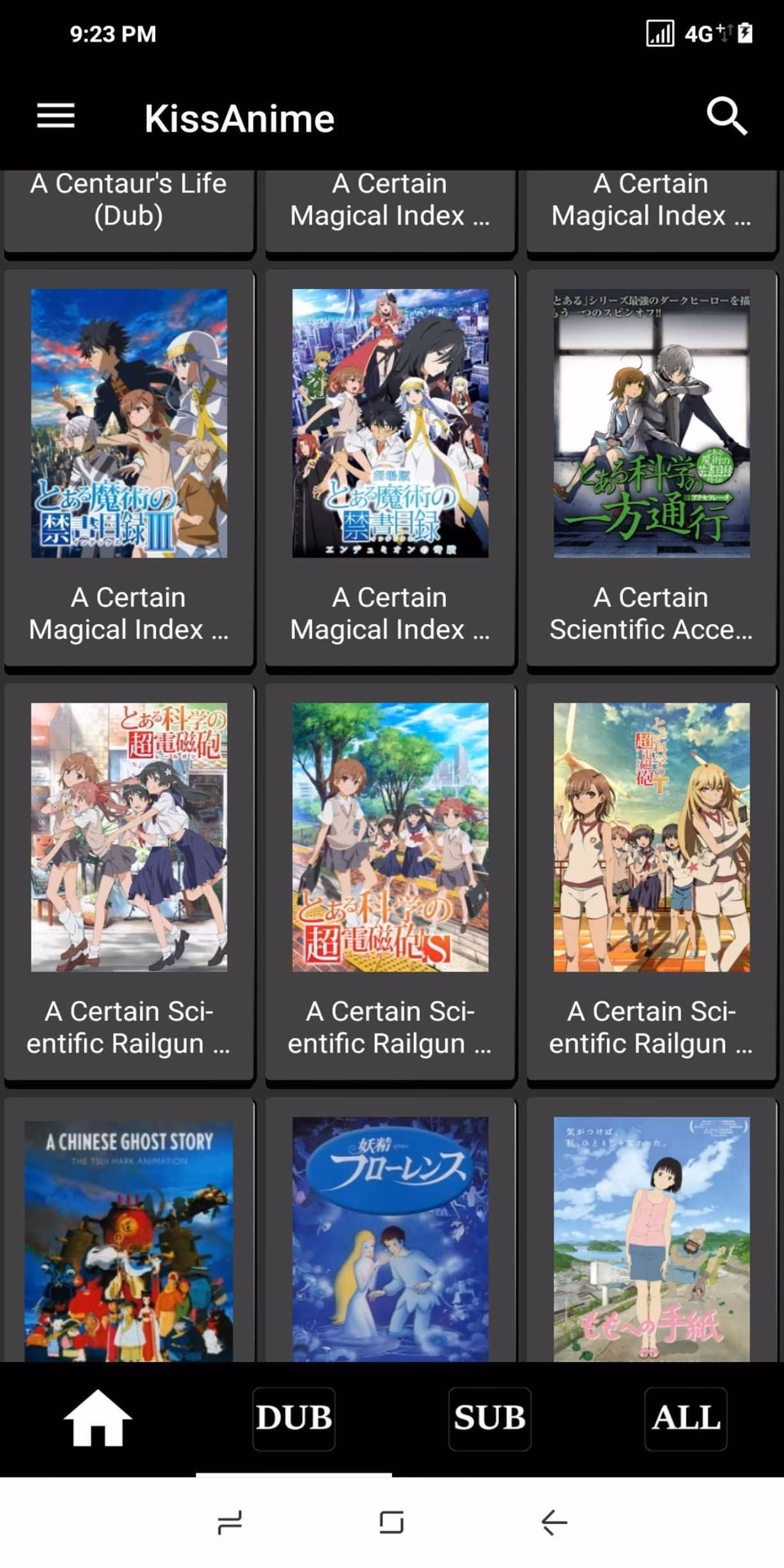Open the navigation drawer menu
The height and width of the screenshot is (1568, 784).
click(55, 117)
